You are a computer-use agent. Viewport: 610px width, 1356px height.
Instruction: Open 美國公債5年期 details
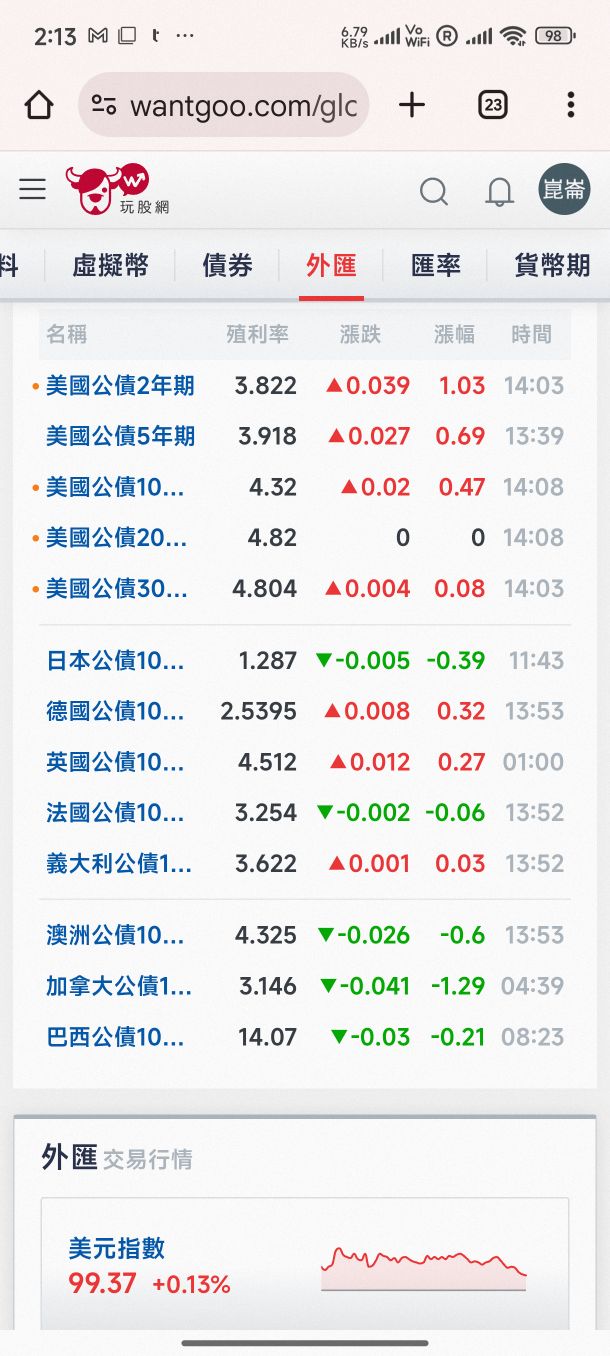pos(120,436)
